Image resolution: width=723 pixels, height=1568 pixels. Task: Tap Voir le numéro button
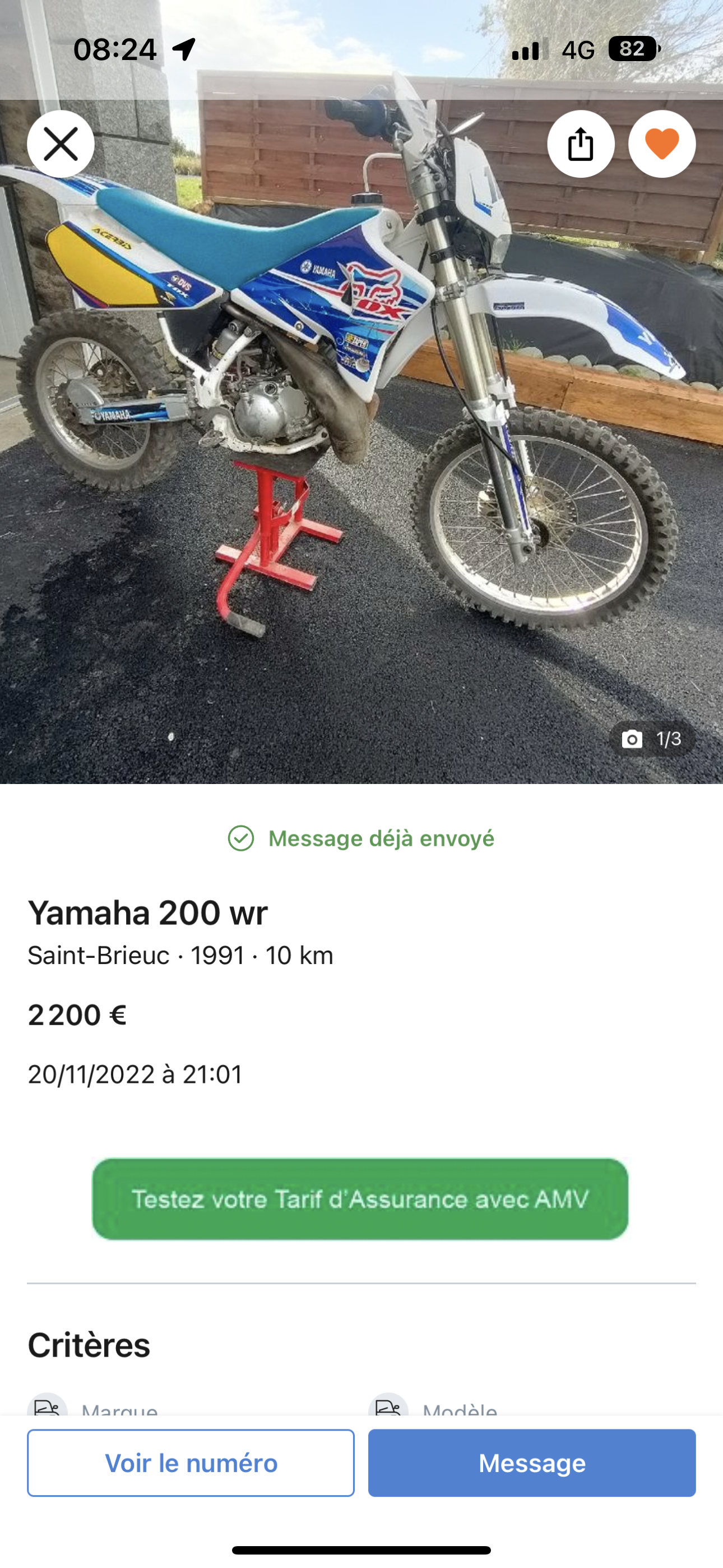191,1463
